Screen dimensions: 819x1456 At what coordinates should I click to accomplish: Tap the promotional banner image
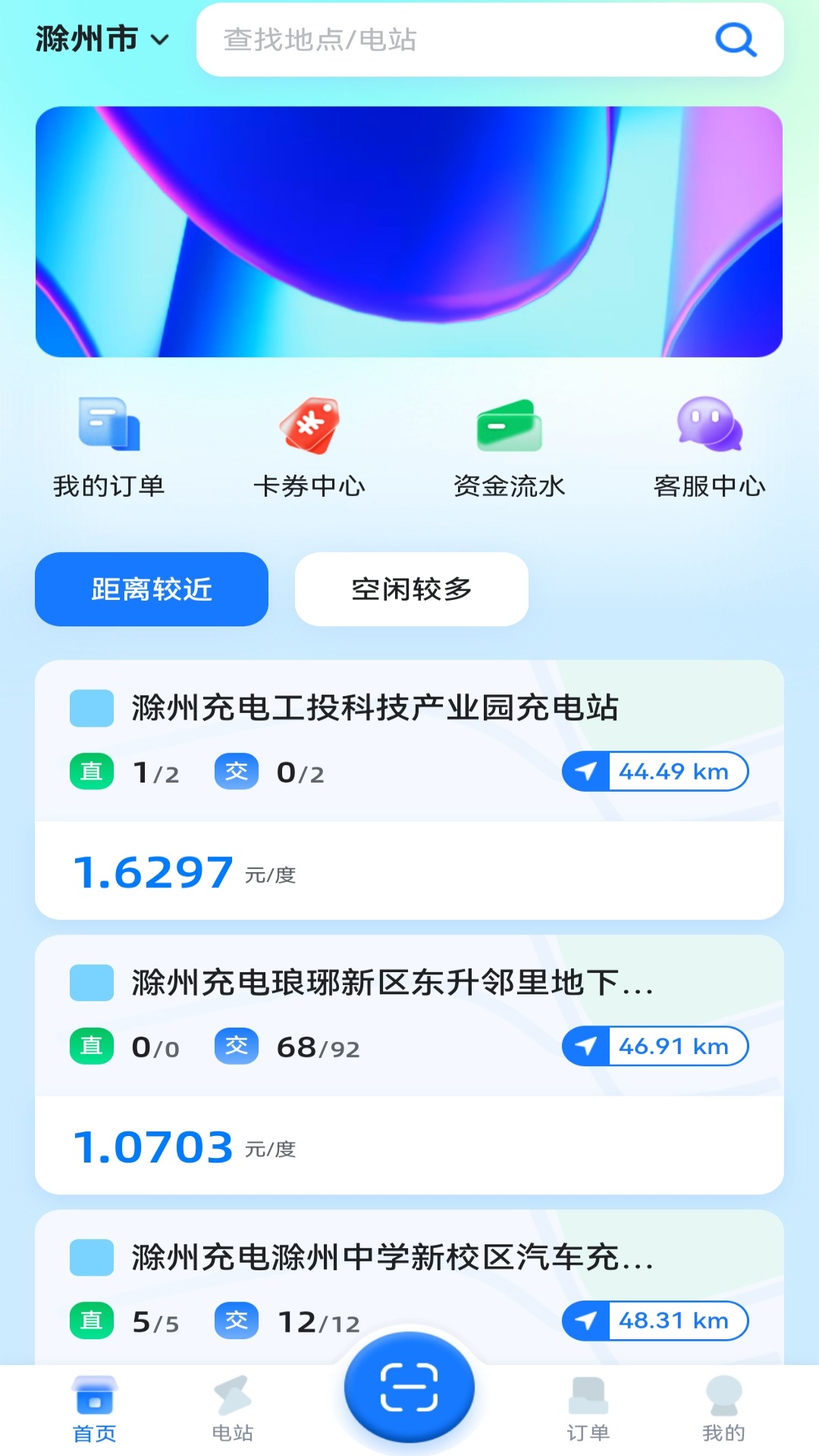click(409, 231)
